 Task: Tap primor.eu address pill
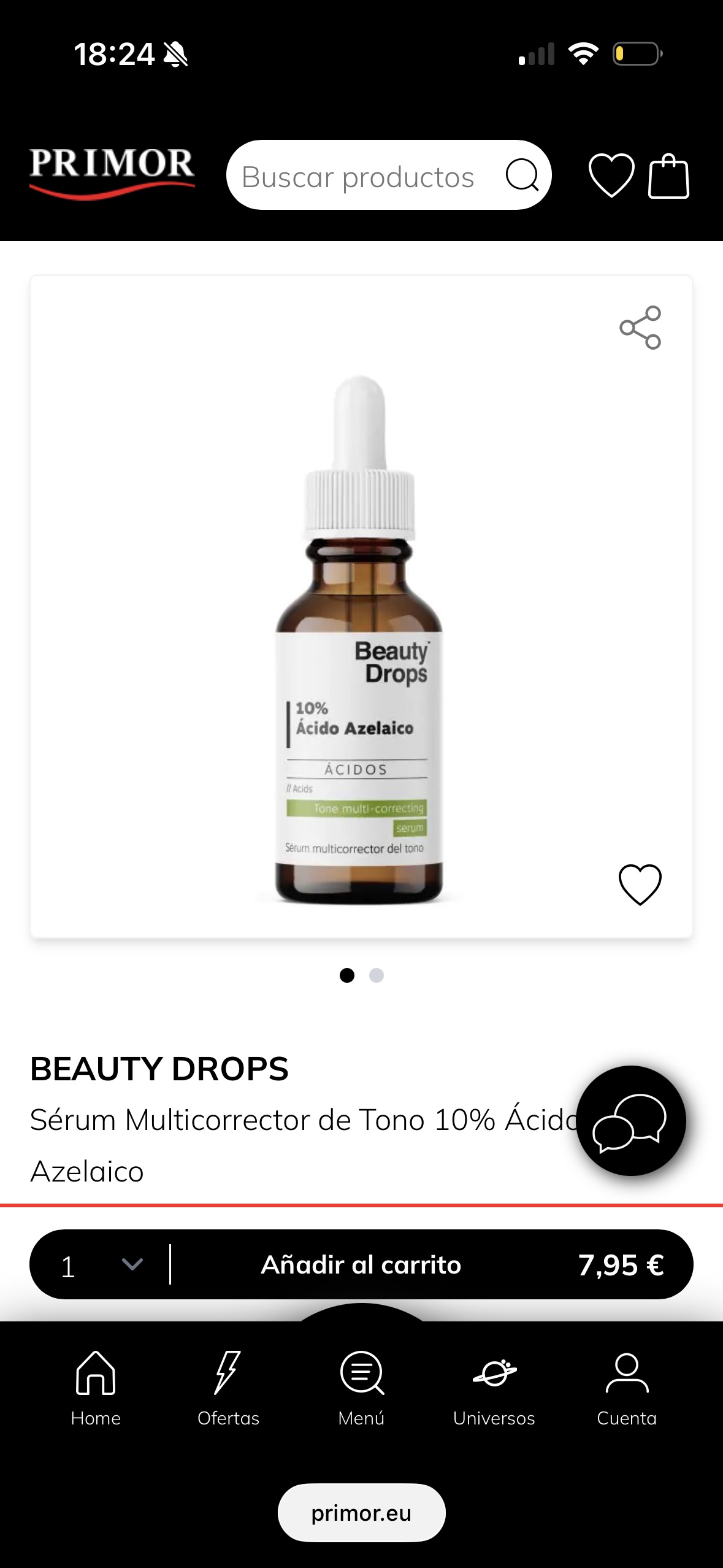361,1512
